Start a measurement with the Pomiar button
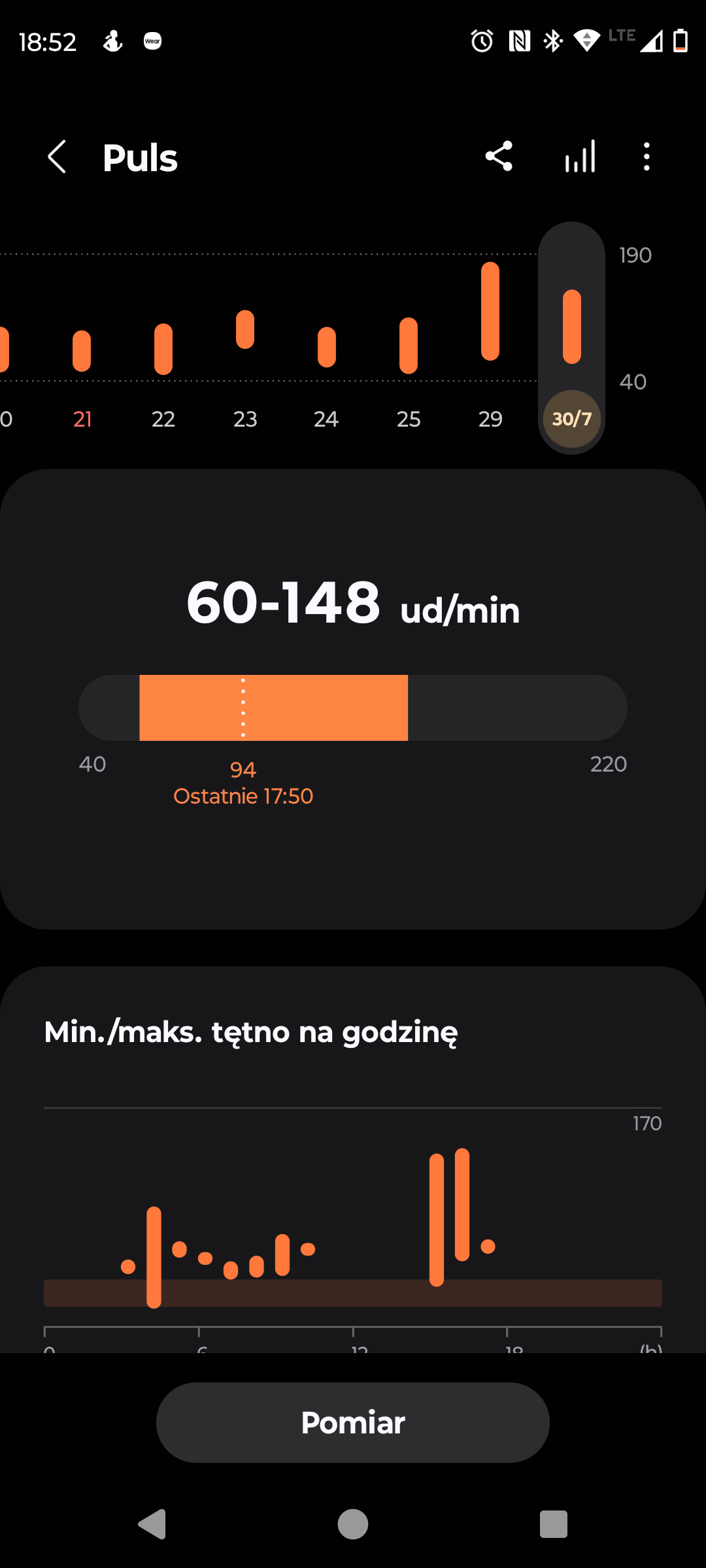The height and width of the screenshot is (1568, 706). (353, 1422)
